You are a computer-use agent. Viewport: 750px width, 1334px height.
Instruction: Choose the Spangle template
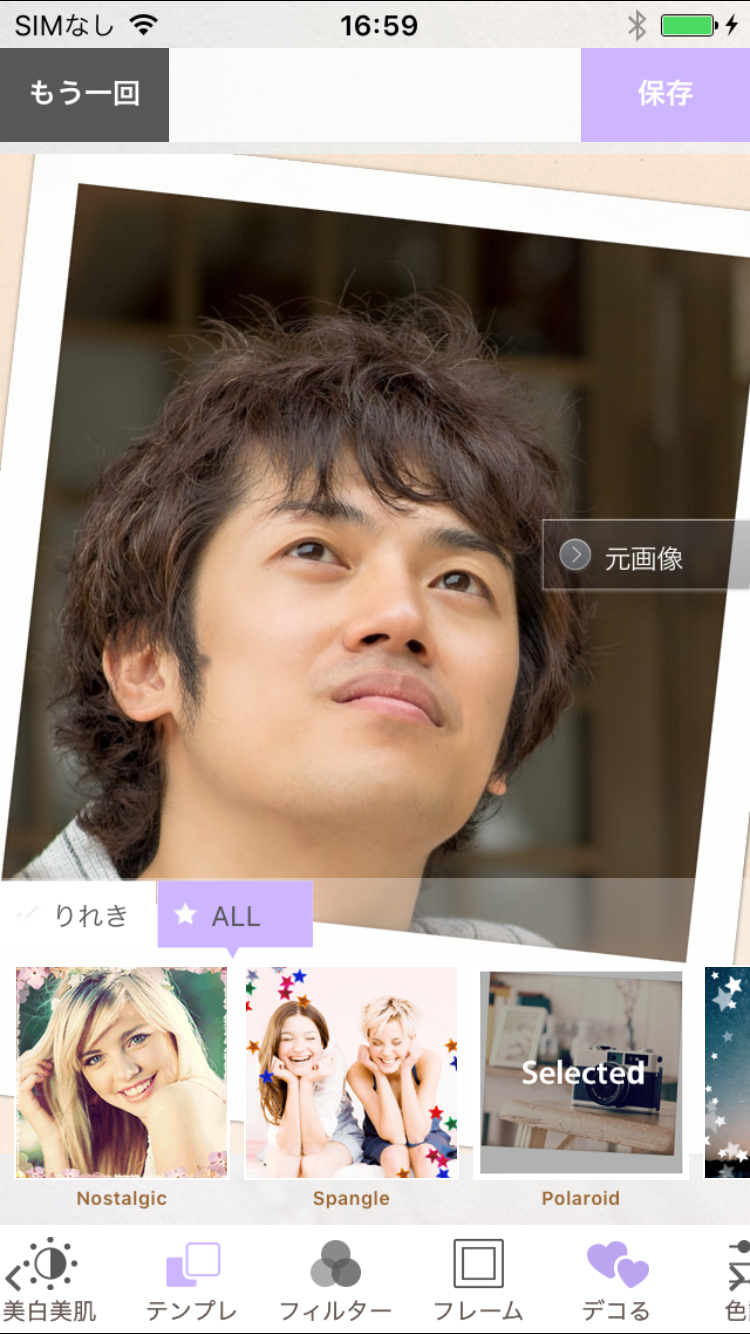click(351, 1072)
